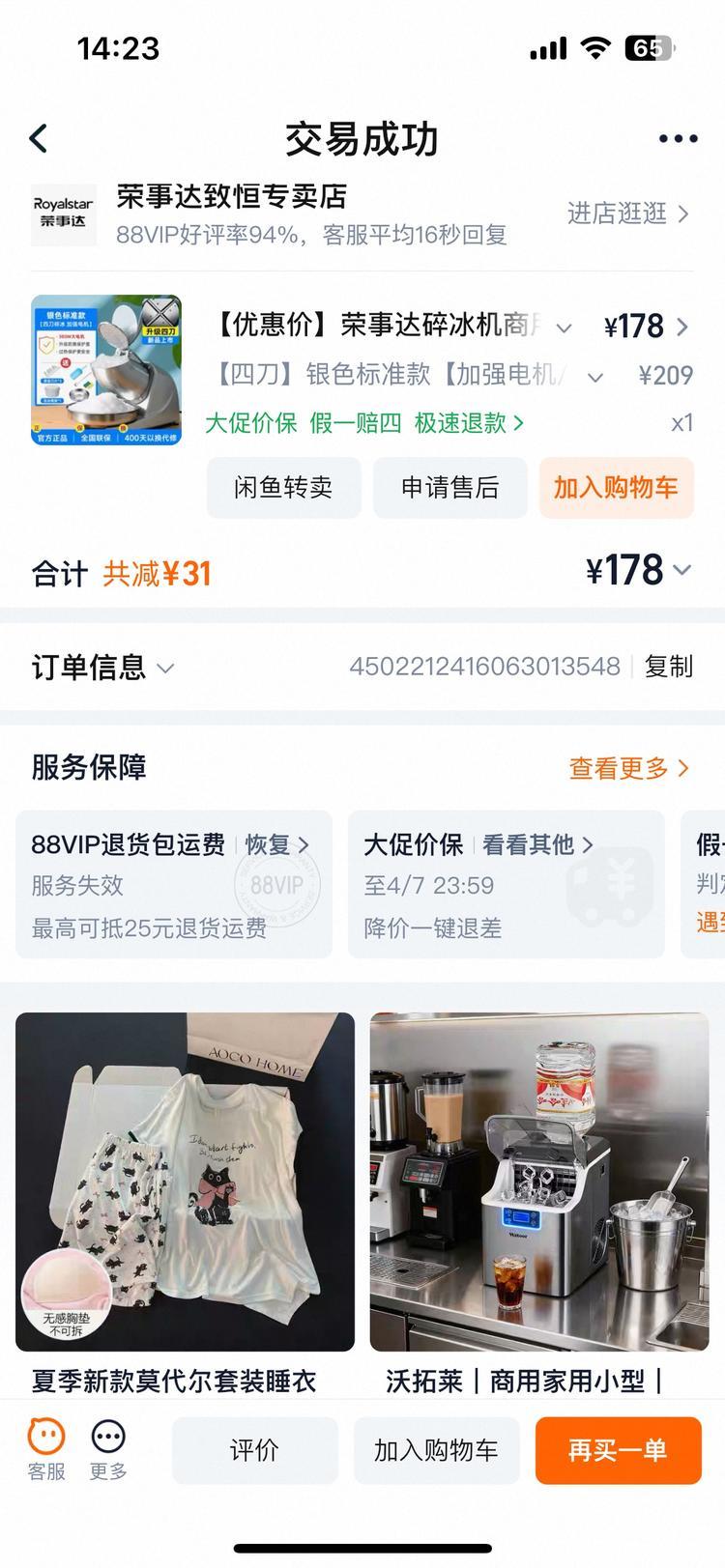The height and width of the screenshot is (1568, 725).
Task: Open the three-dot overflow menu
Action: pyautogui.click(x=678, y=139)
